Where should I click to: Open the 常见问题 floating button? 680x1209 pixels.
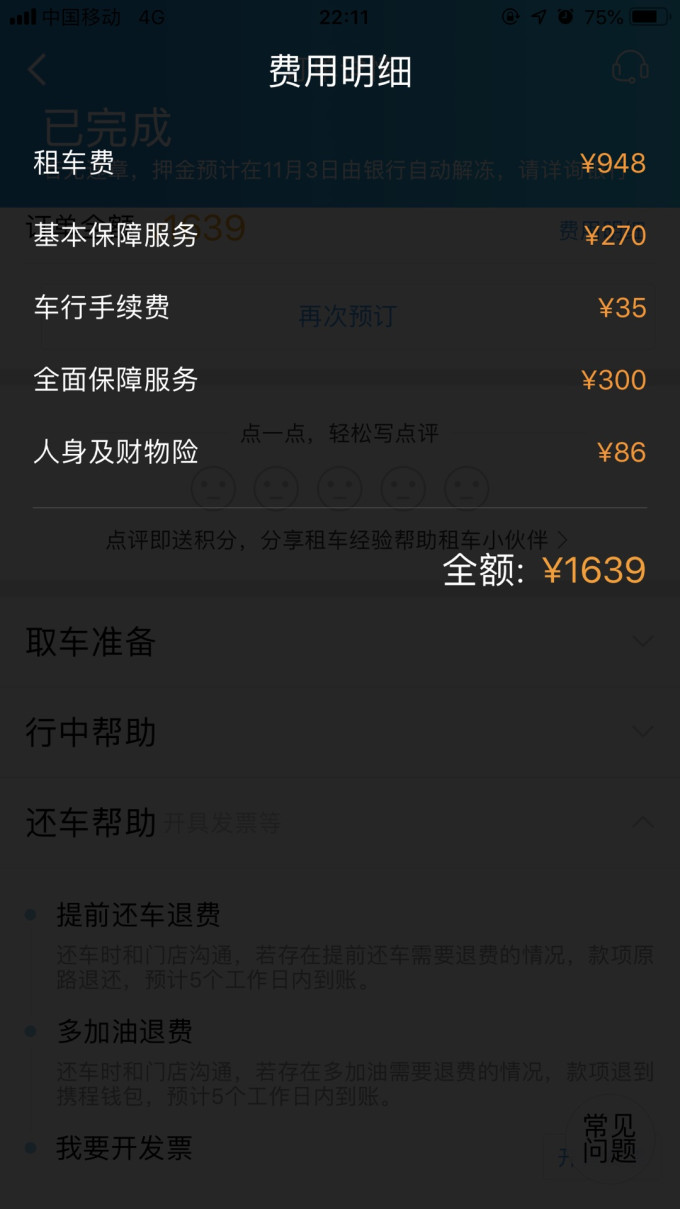pos(610,1138)
